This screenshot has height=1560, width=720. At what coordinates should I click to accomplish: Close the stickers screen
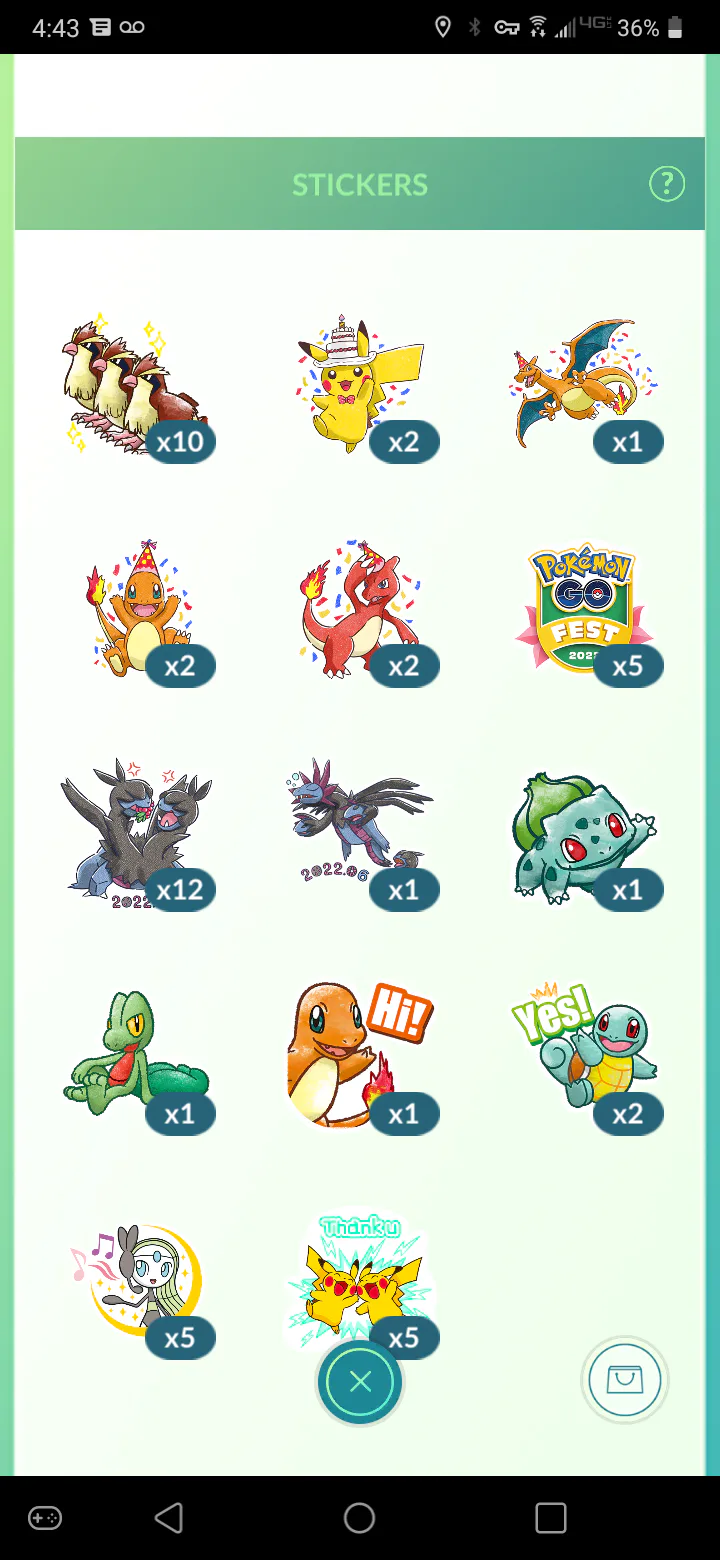click(x=360, y=1382)
